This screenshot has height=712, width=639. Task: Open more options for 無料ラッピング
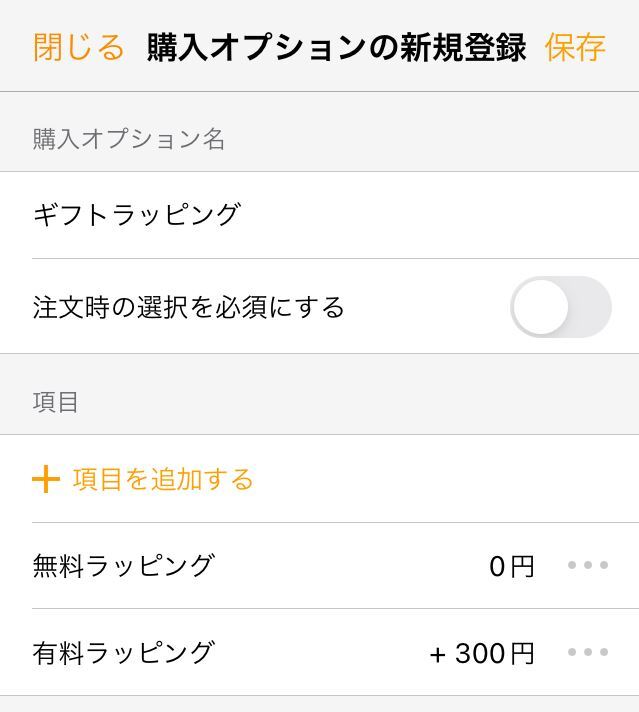588,566
